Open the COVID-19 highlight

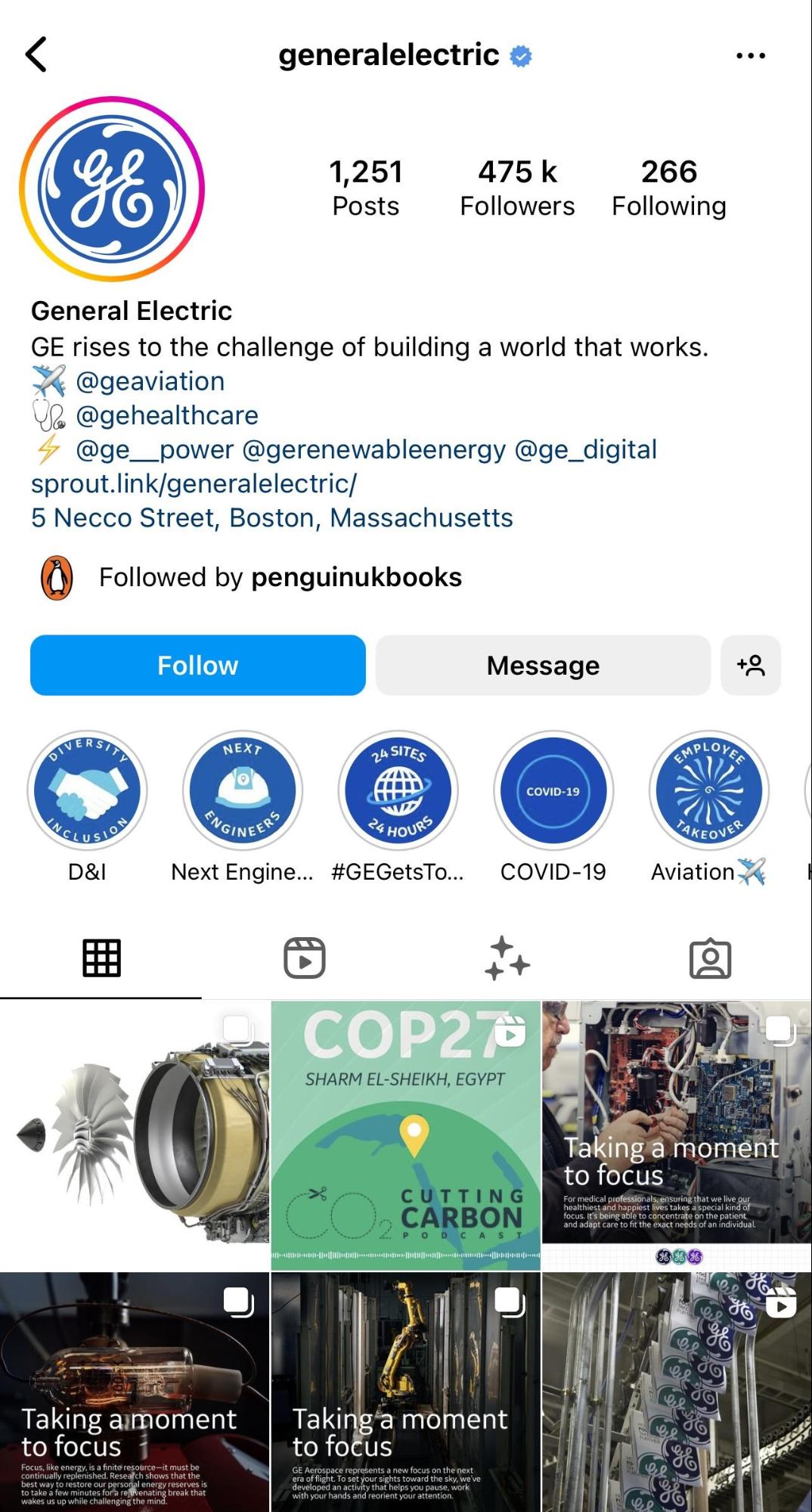553,790
